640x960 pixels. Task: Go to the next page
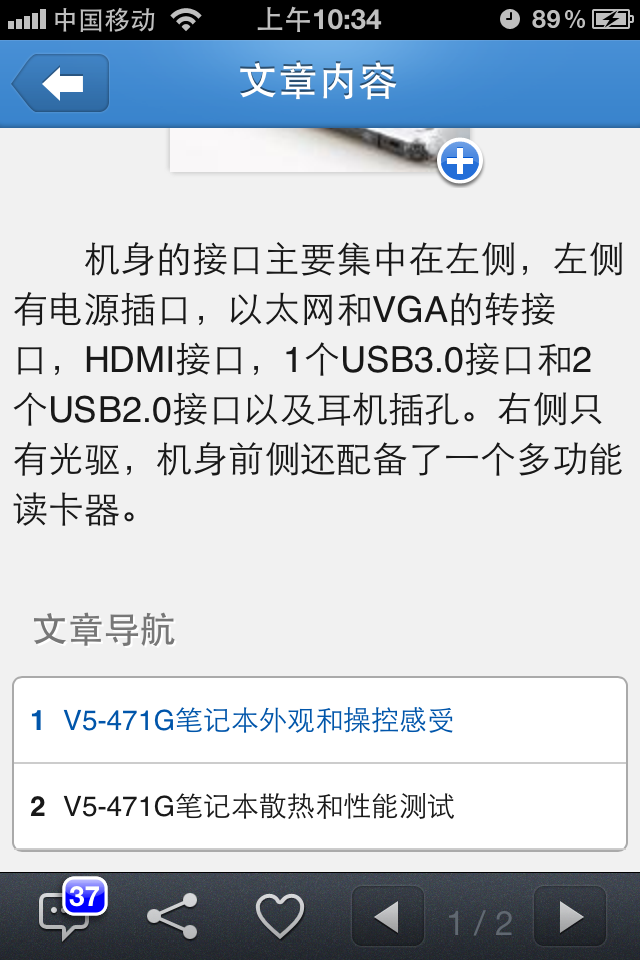click(x=570, y=917)
